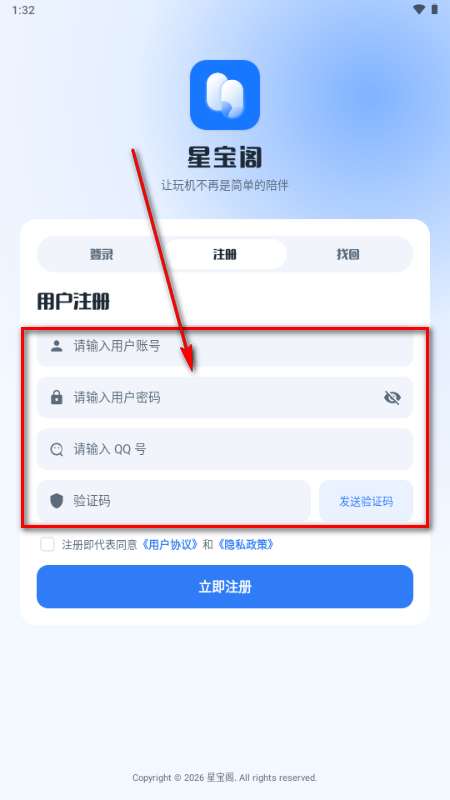Open the 《隐私政策》 link
This screenshot has height=800, width=450.
tap(245, 544)
